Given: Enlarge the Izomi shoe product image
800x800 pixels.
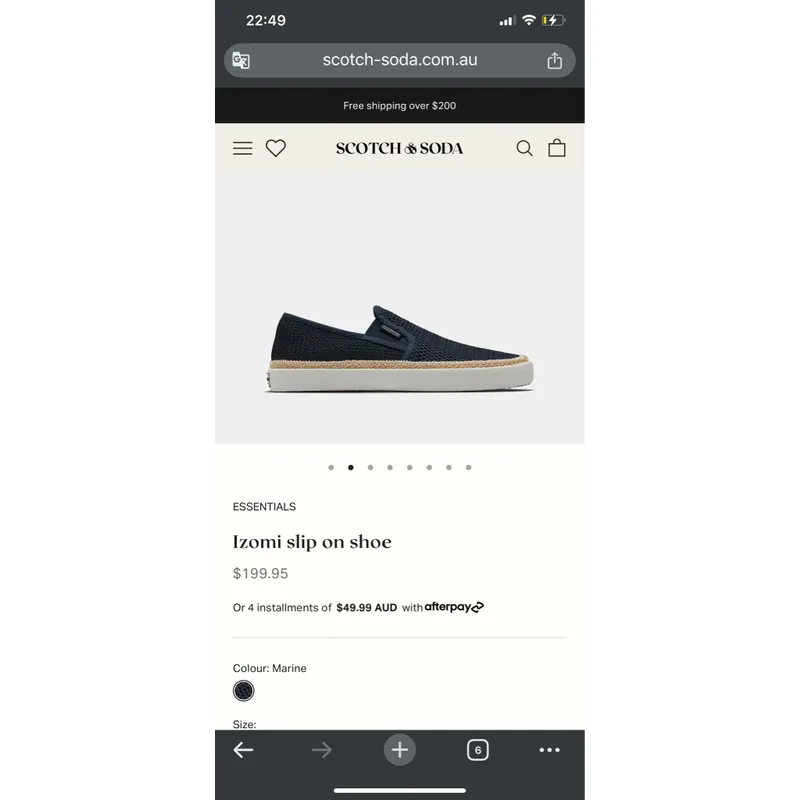Looking at the screenshot, I should (400, 345).
